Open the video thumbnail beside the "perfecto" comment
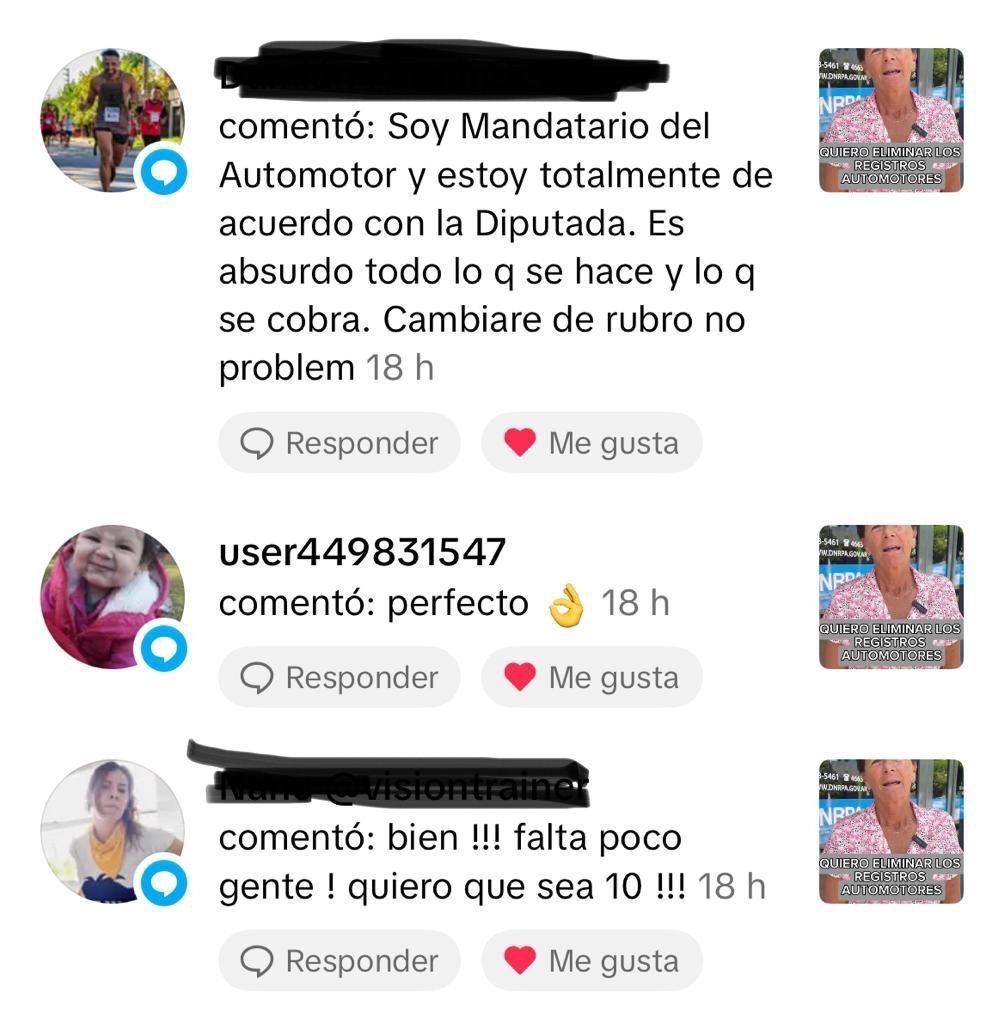This screenshot has width=1005, height=1024. 890,597
